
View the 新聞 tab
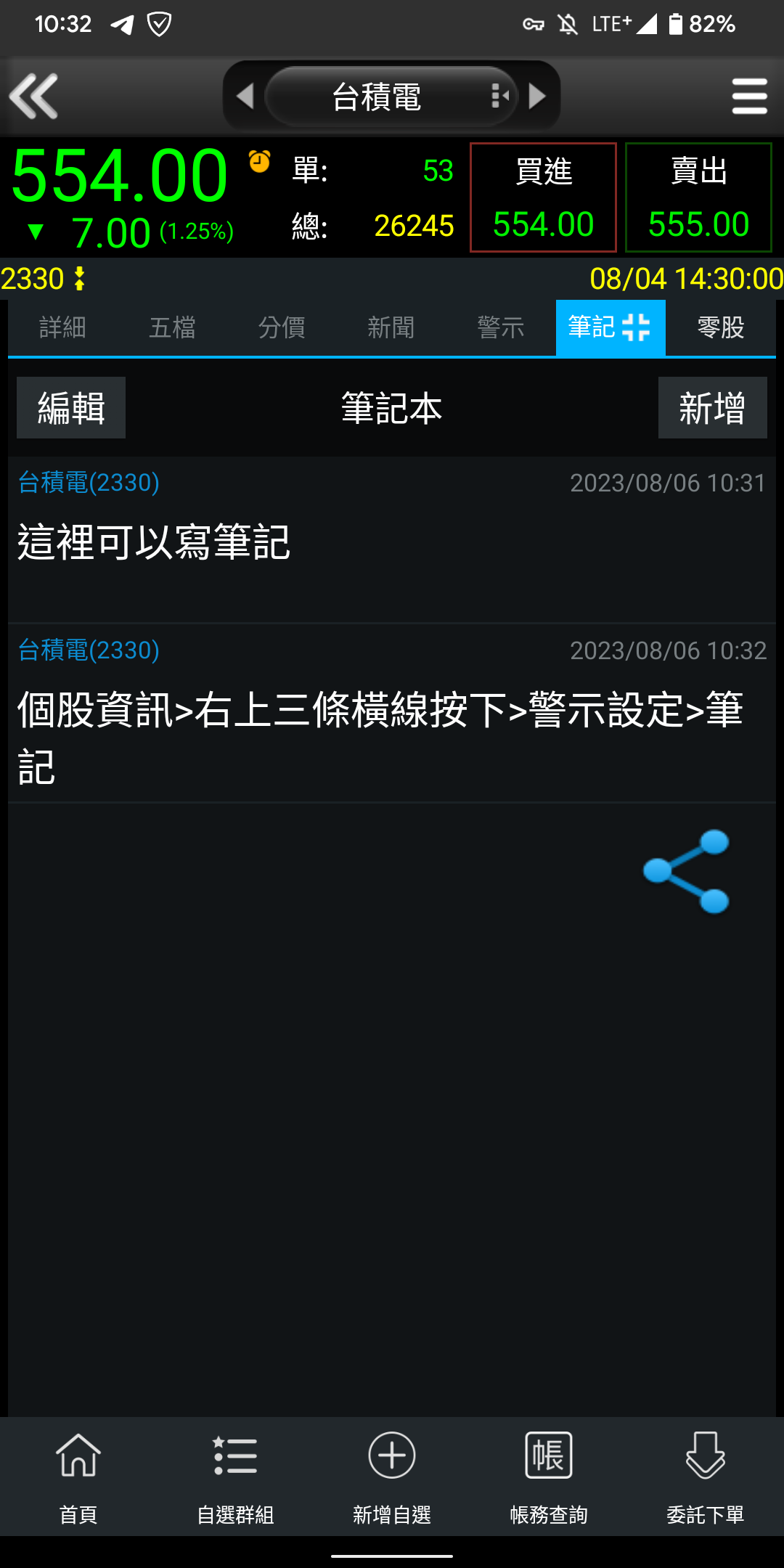click(x=391, y=327)
